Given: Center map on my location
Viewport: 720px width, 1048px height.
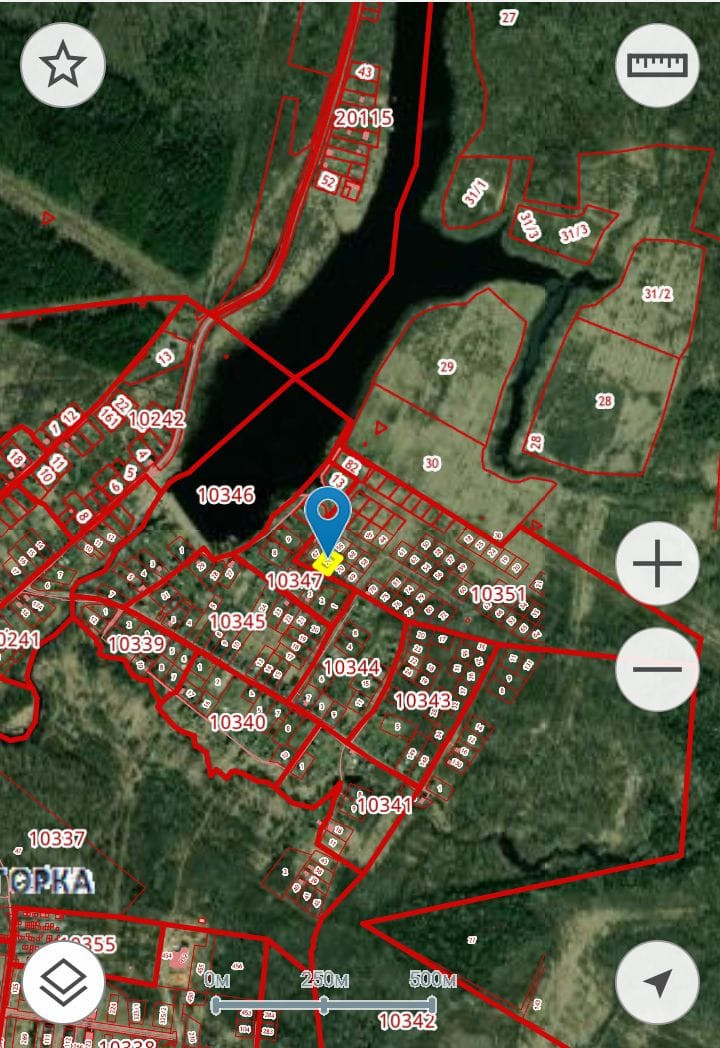Looking at the screenshot, I should pos(657,983).
